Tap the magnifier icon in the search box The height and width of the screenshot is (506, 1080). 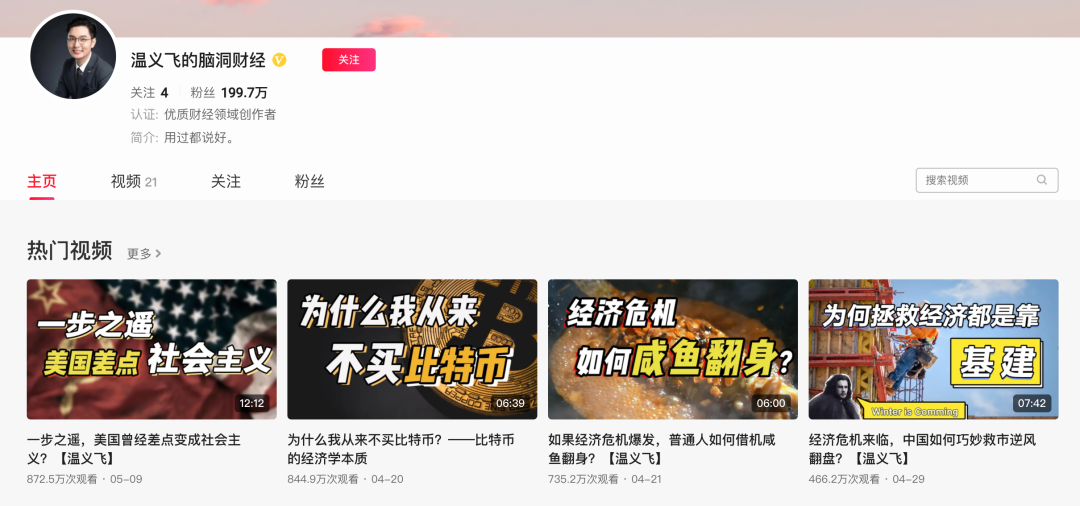click(1041, 180)
